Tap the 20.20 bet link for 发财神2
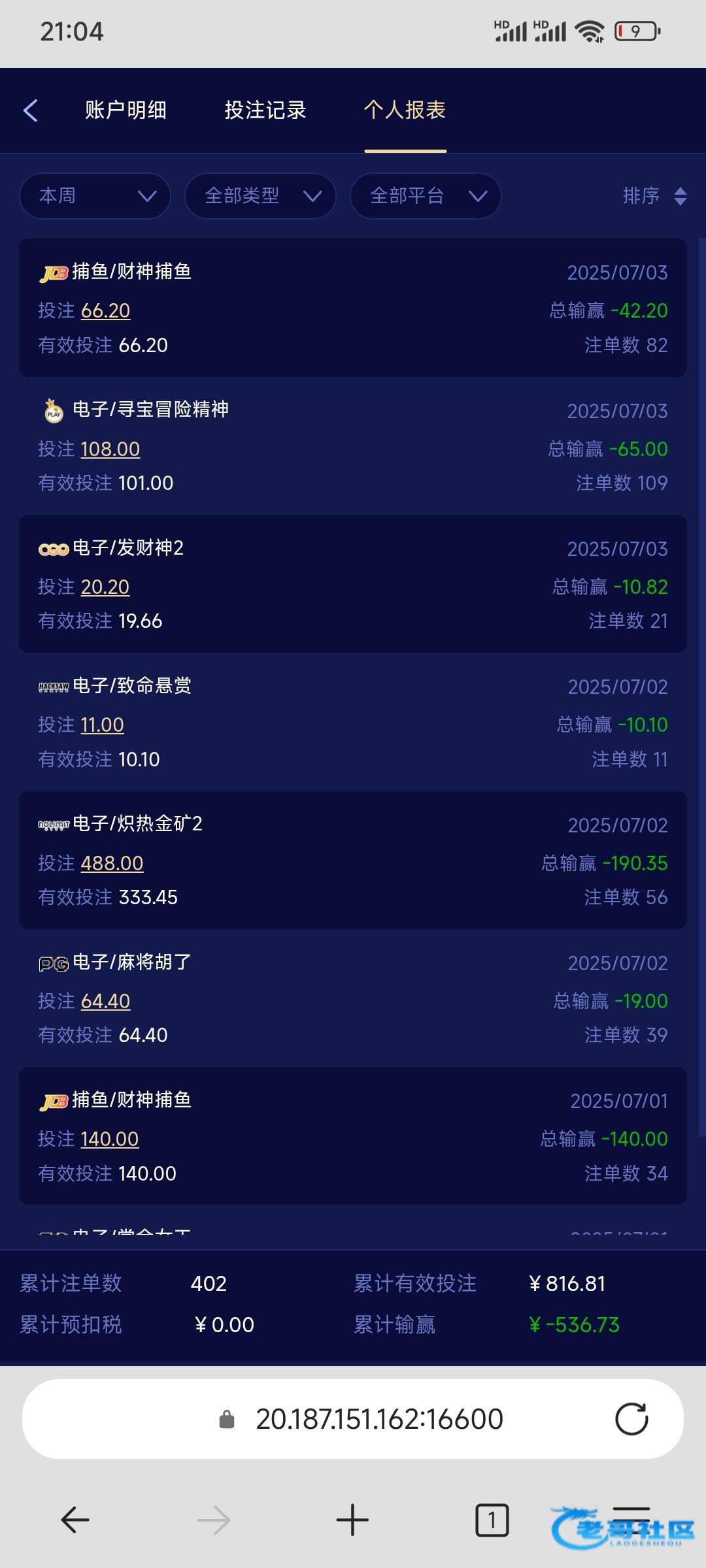706x1568 pixels. (105, 587)
